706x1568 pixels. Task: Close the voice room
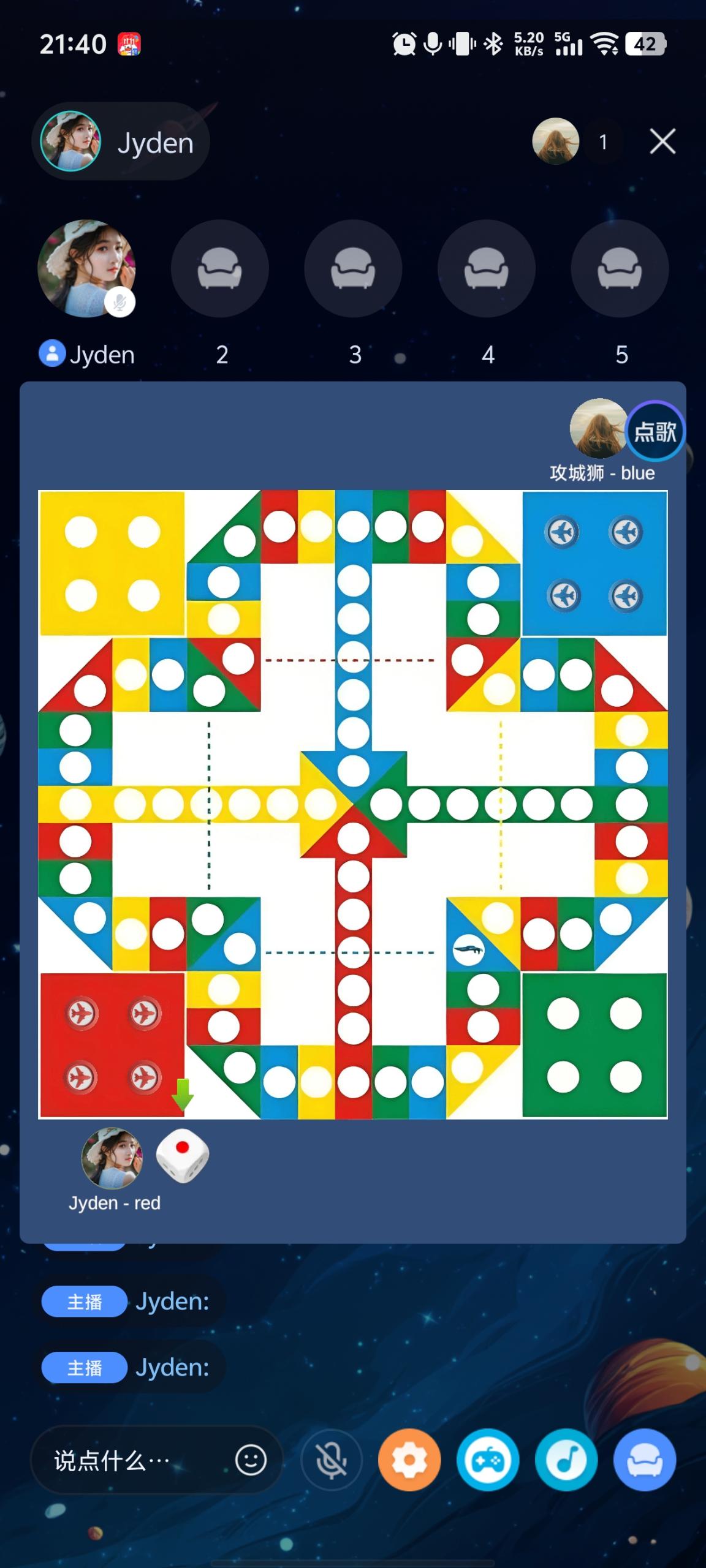point(662,141)
